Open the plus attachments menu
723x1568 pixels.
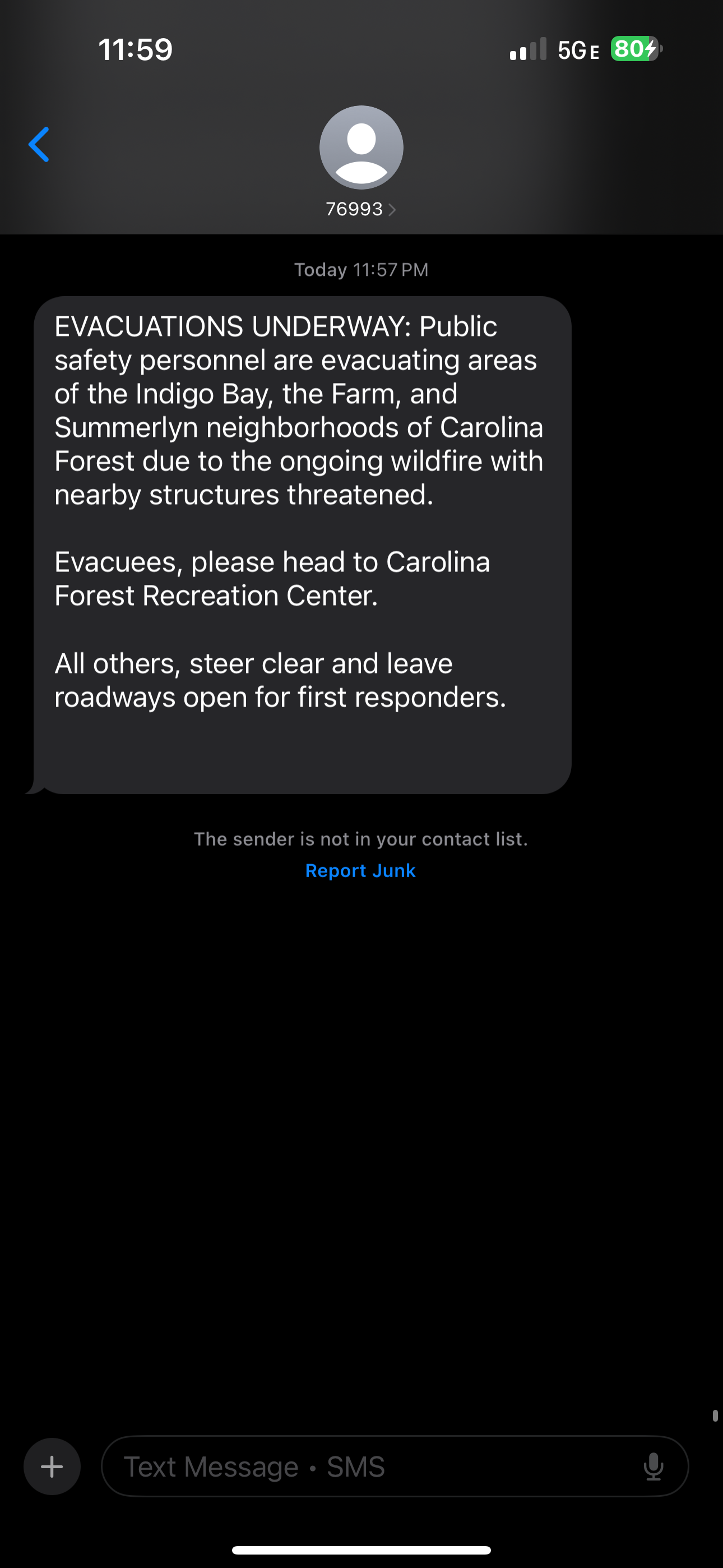(52, 1466)
